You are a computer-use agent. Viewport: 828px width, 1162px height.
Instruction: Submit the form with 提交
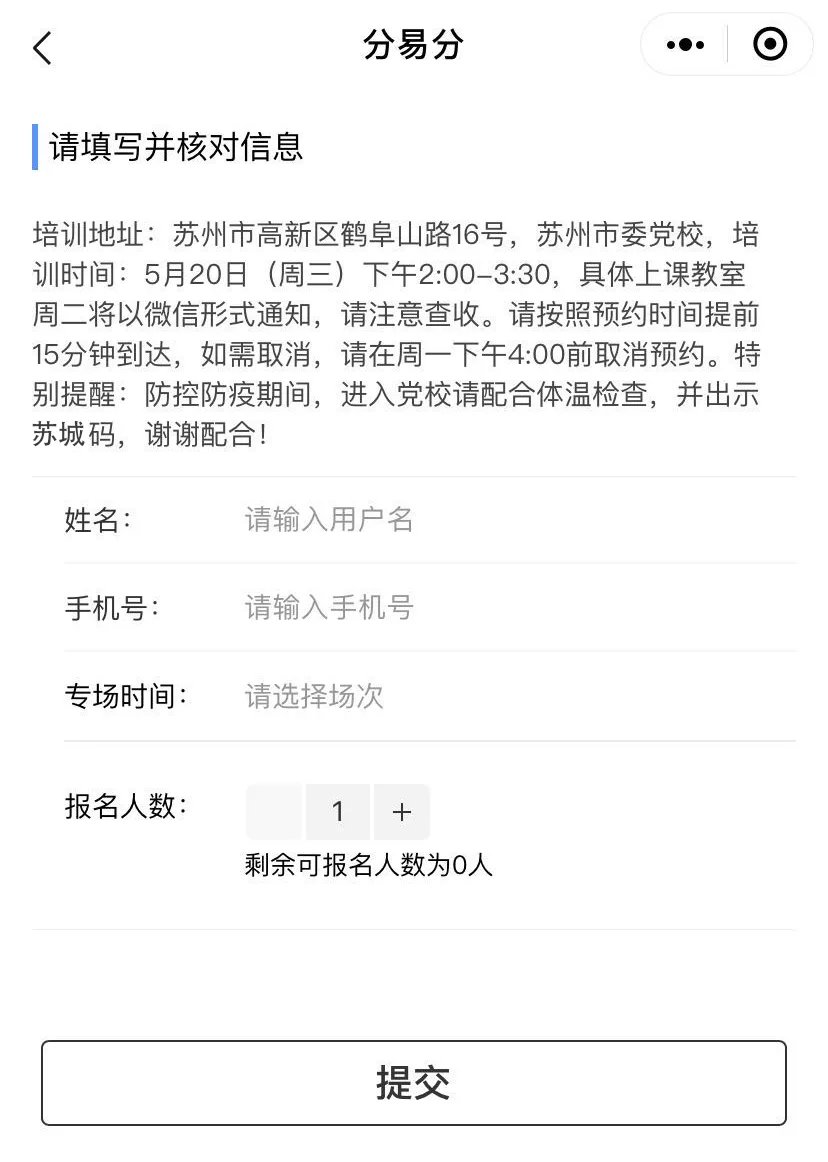[414, 1083]
